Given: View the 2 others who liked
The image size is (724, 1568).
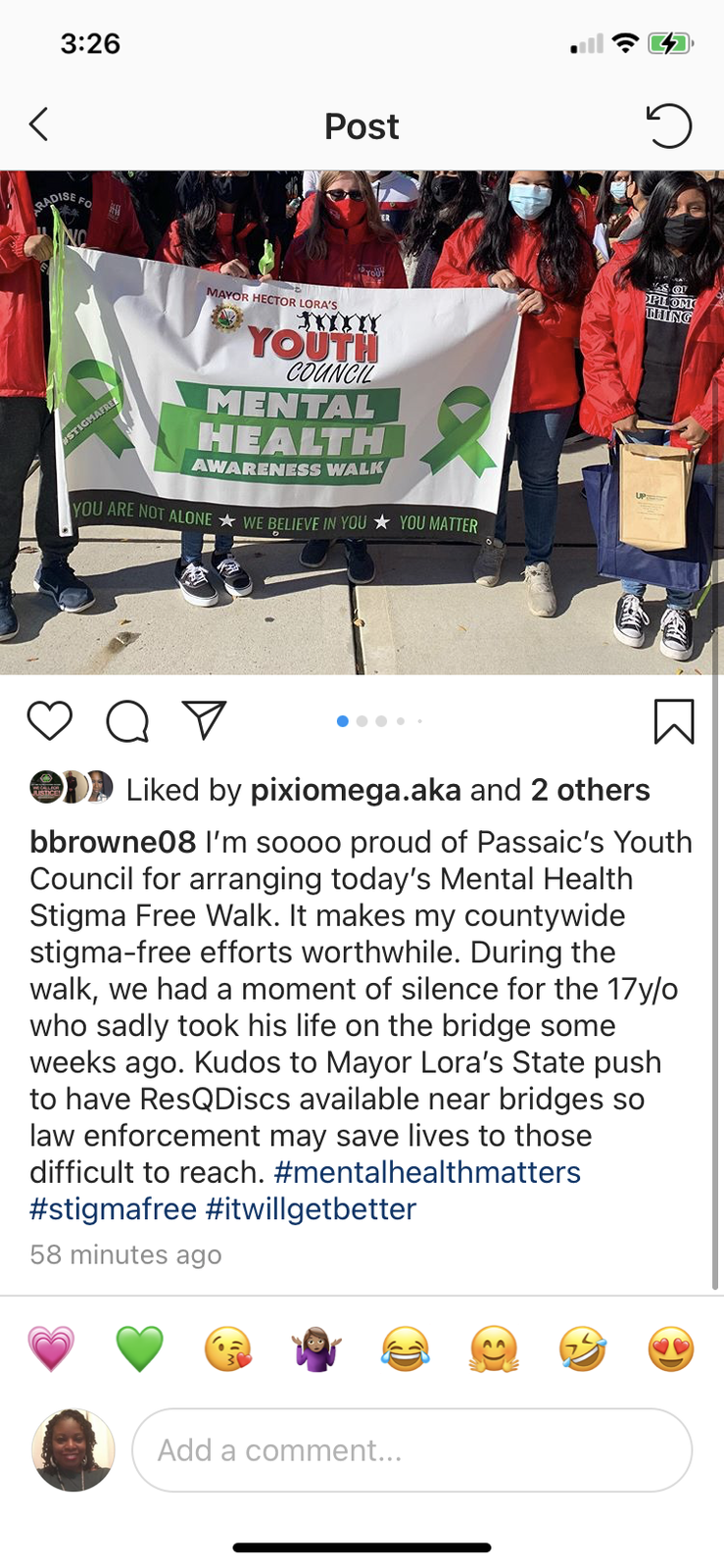Looking at the screenshot, I should (590, 790).
